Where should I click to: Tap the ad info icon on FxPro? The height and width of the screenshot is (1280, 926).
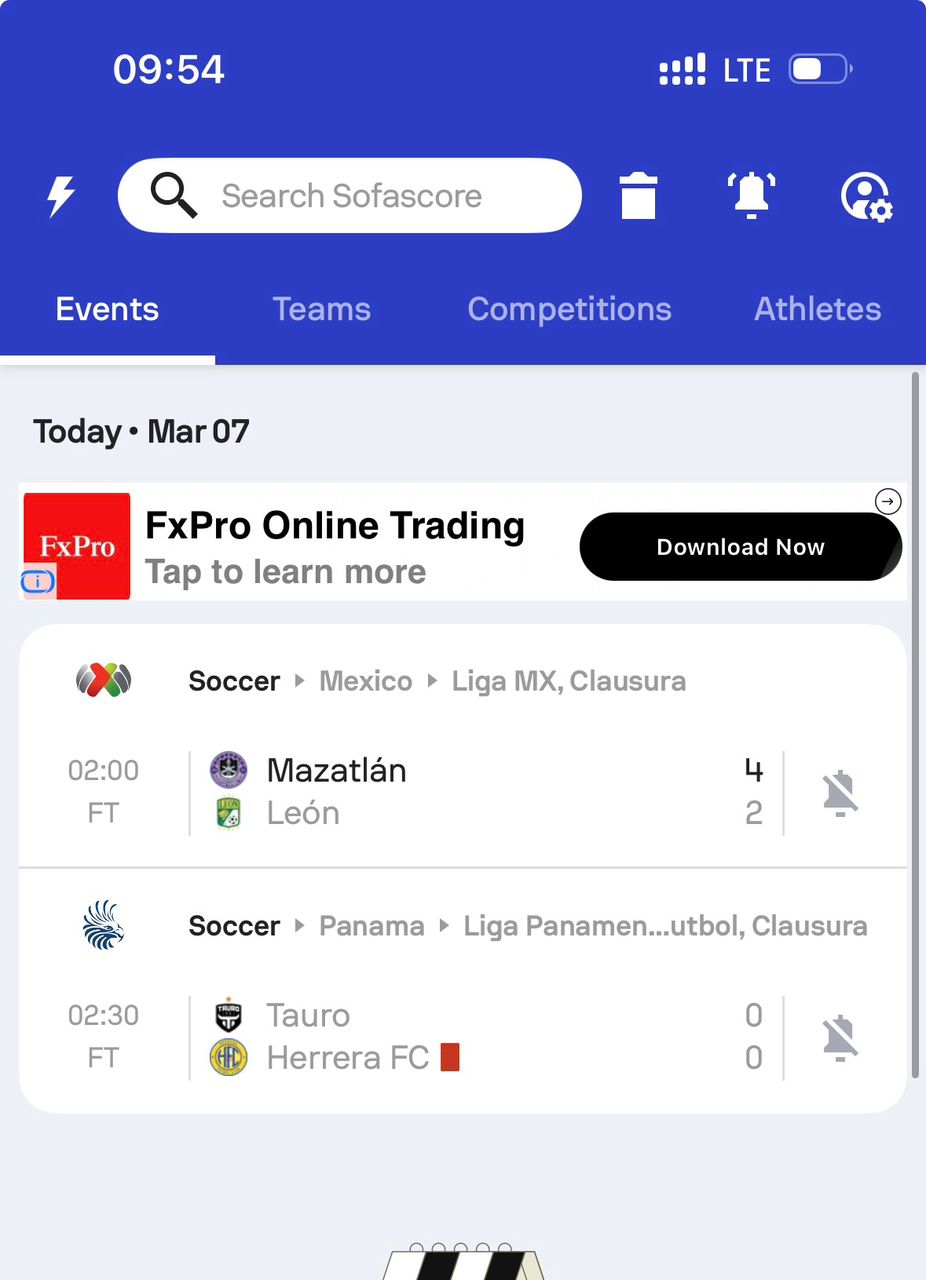(x=38, y=582)
